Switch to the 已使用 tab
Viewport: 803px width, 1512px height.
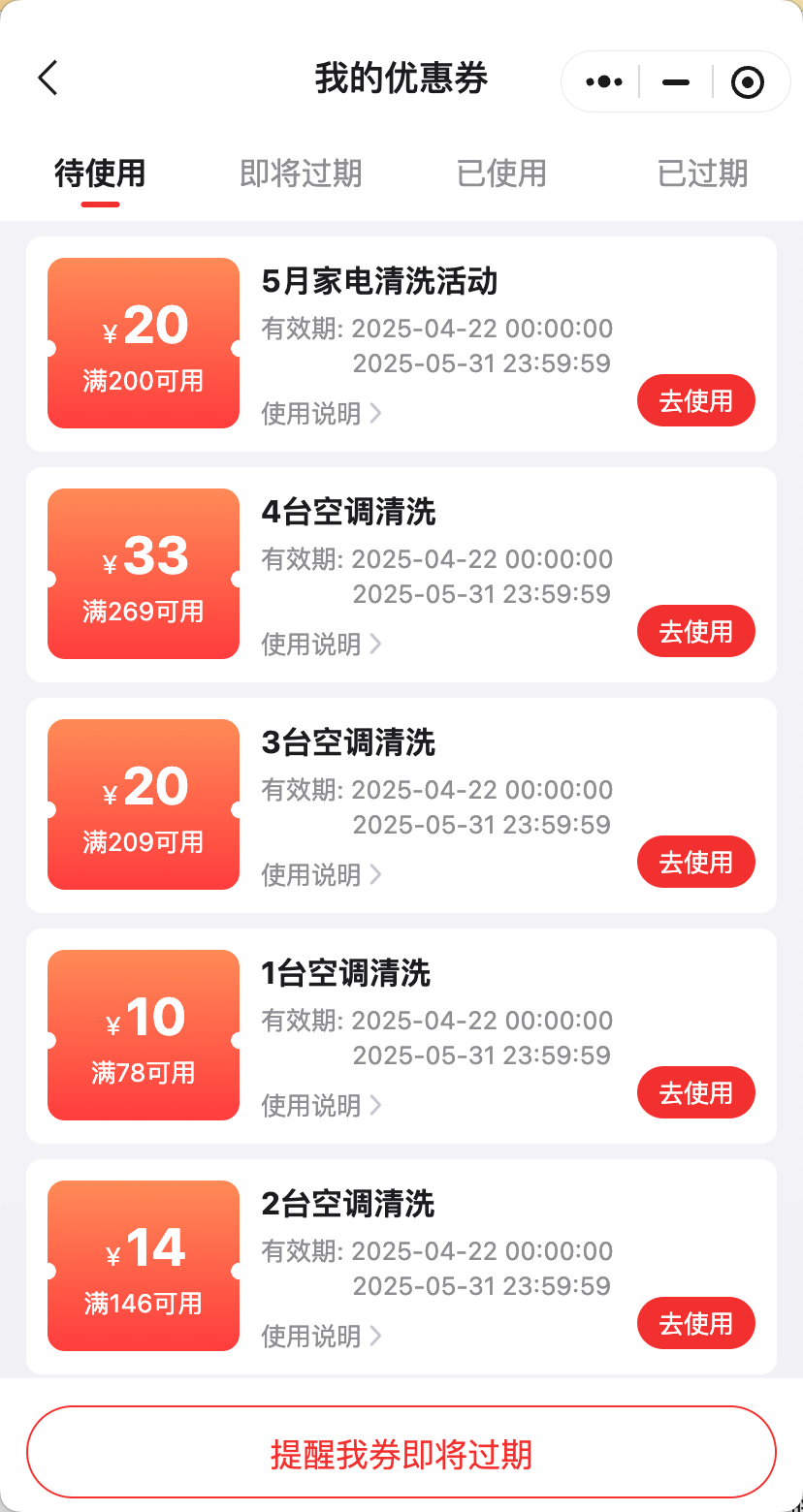pos(501,173)
